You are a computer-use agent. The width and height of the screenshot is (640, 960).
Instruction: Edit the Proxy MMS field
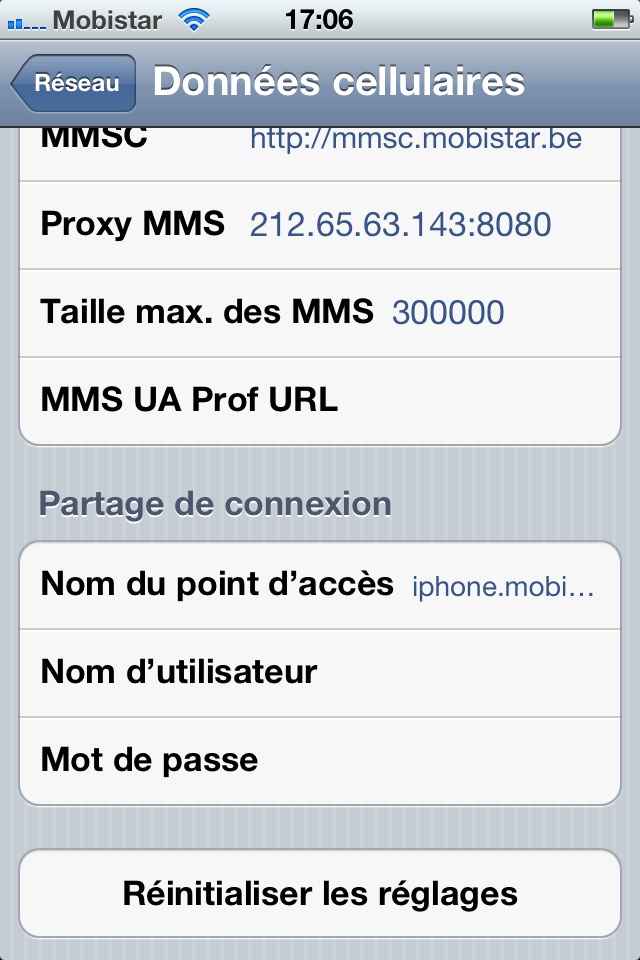pos(400,224)
